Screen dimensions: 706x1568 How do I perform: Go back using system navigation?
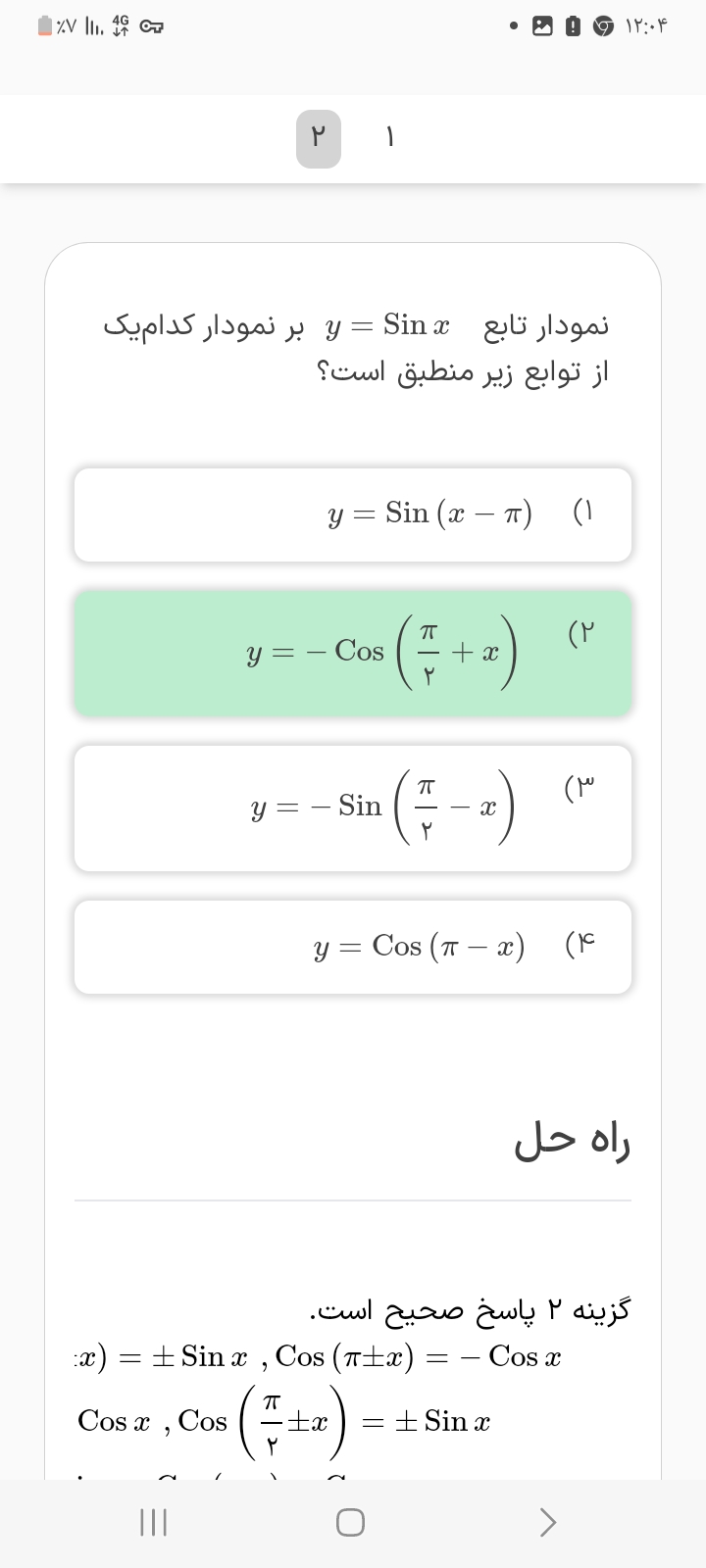(548, 1522)
